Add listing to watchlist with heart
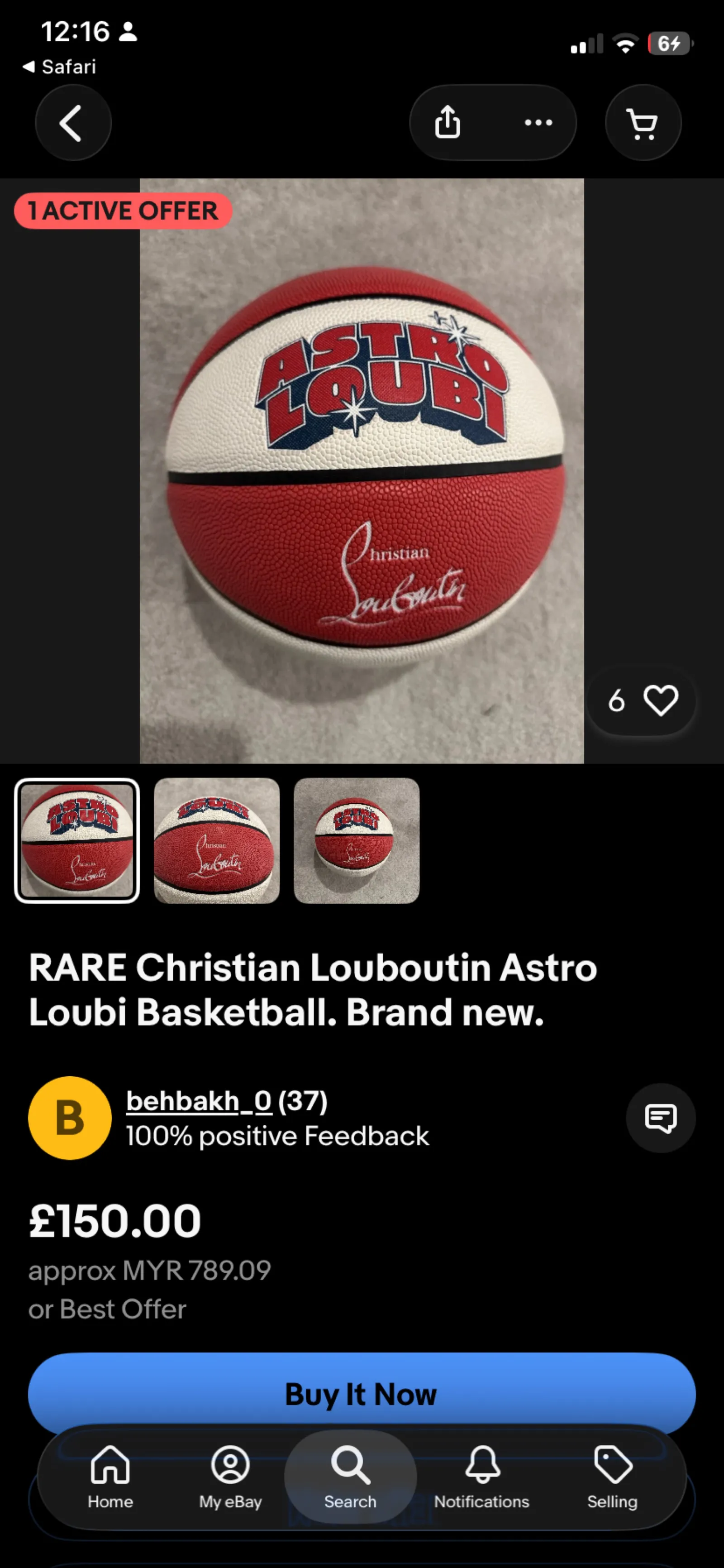This screenshot has width=724, height=1568. click(x=661, y=700)
